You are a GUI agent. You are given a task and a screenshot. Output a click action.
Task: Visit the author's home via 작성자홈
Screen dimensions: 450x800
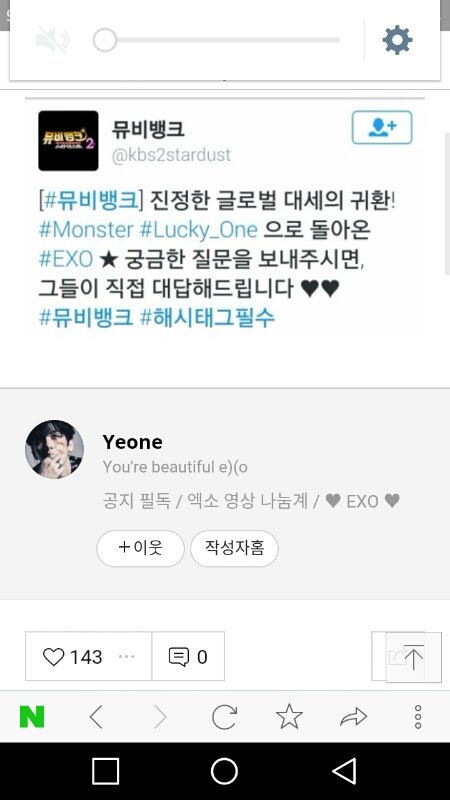pyautogui.click(x=234, y=548)
